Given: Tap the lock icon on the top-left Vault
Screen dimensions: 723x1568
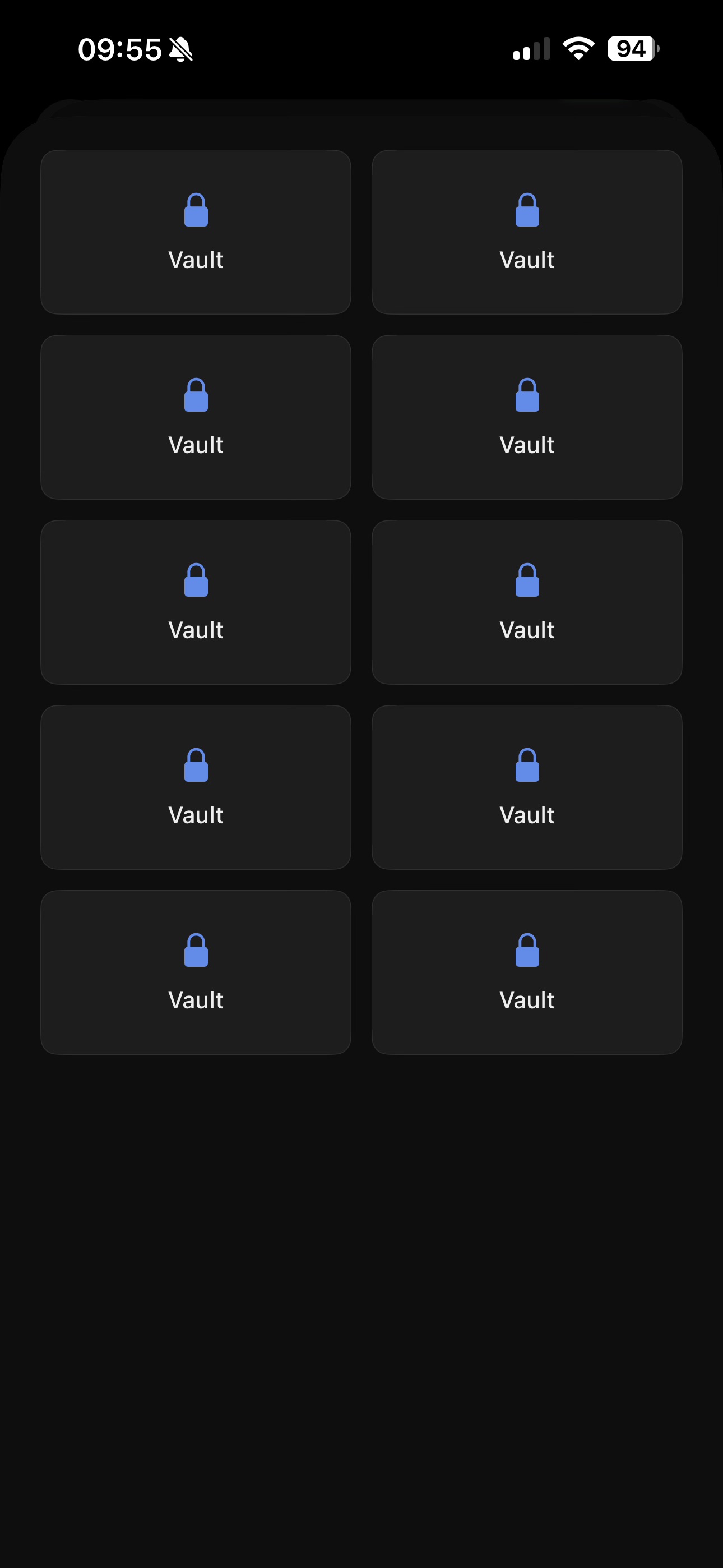Looking at the screenshot, I should tap(196, 211).
